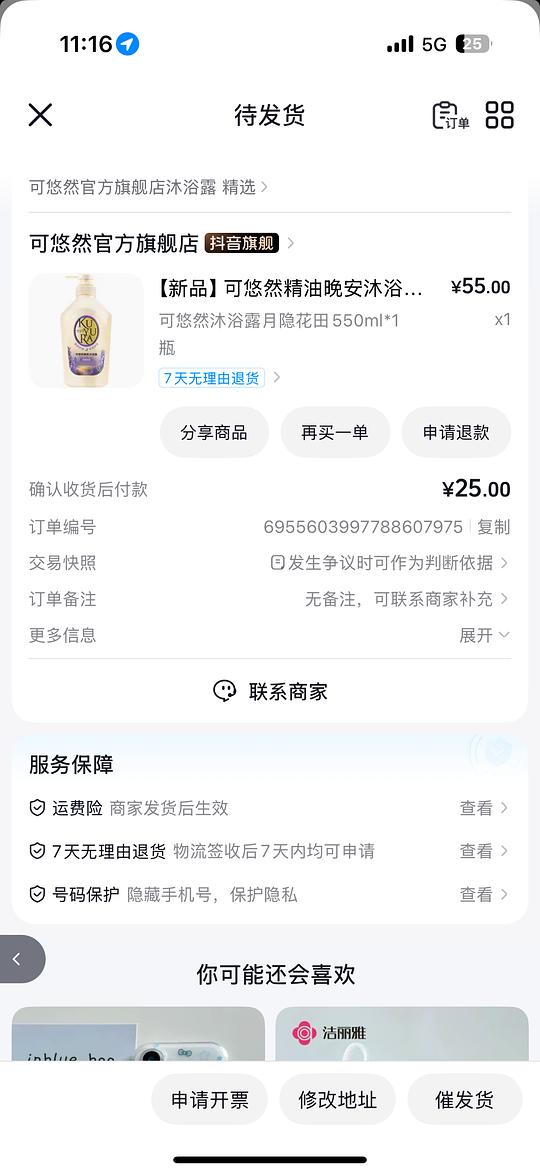
Task: Copy the order number with 复制
Action: point(494,526)
